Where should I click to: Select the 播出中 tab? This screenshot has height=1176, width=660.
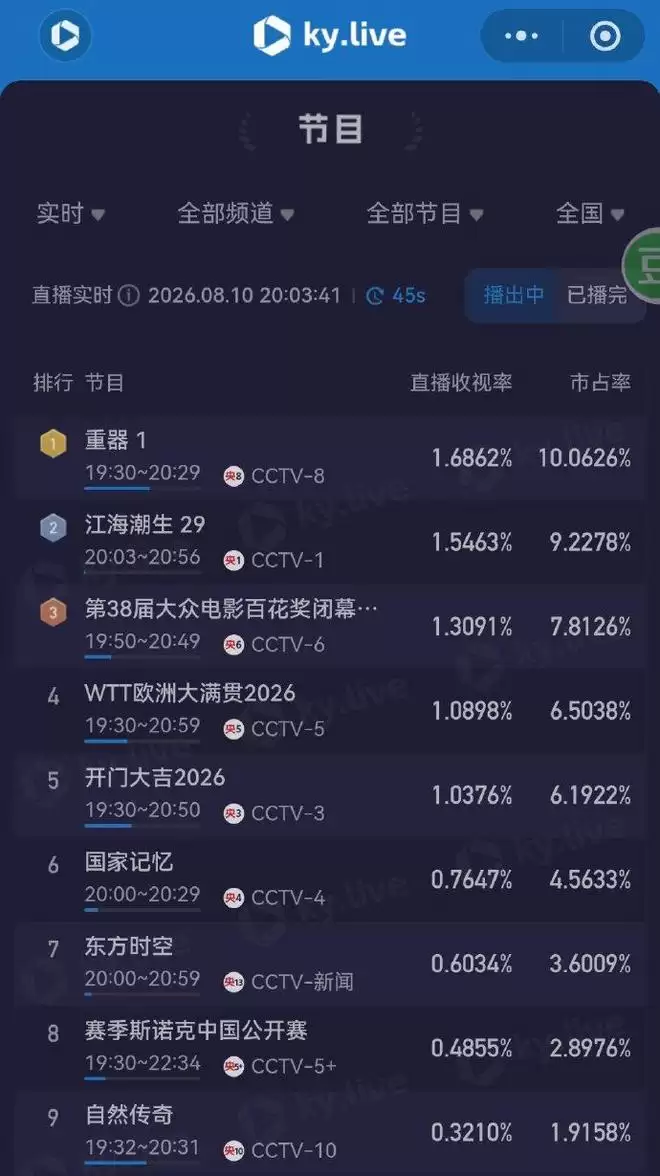[x=514, y=295]
